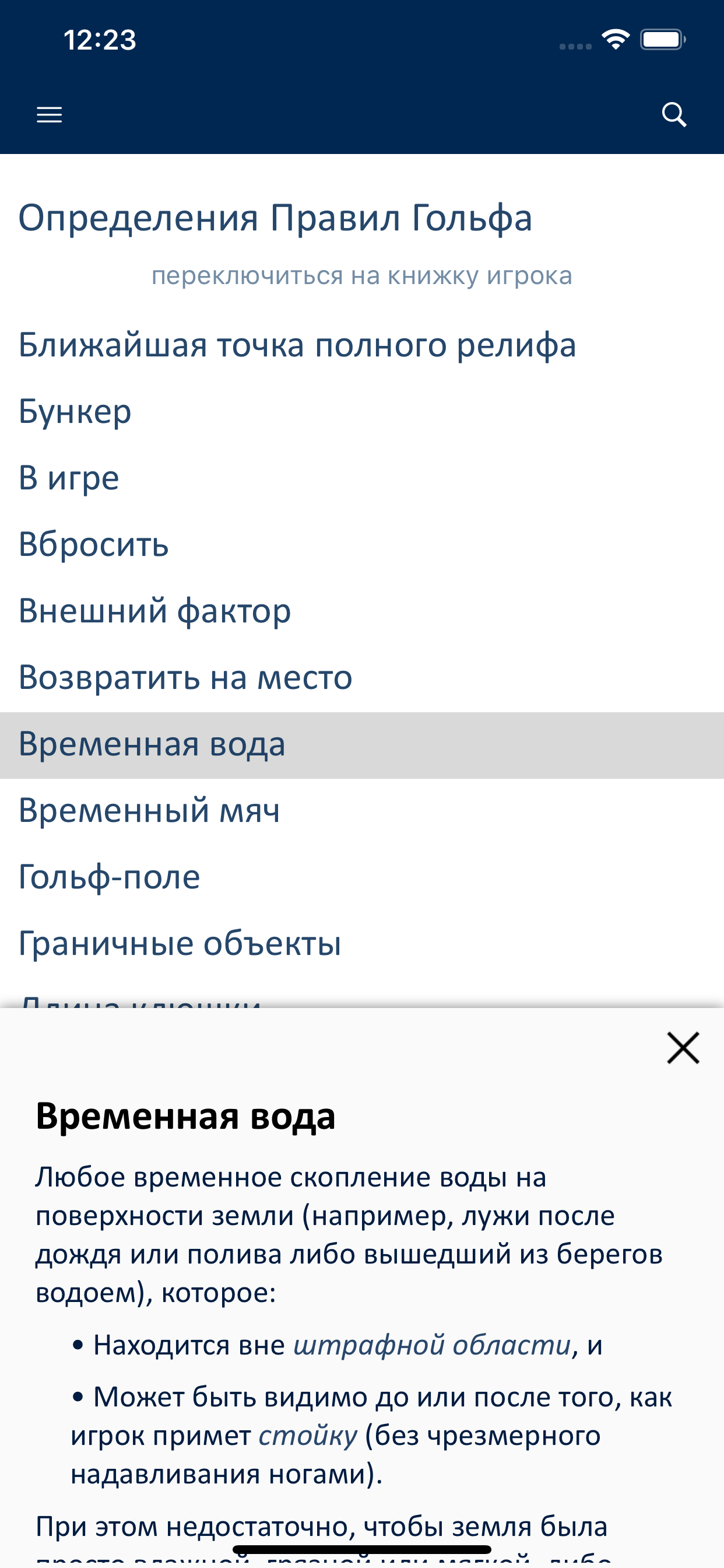Switch to переключиться на книжку игрока

(x=361, y=275)
